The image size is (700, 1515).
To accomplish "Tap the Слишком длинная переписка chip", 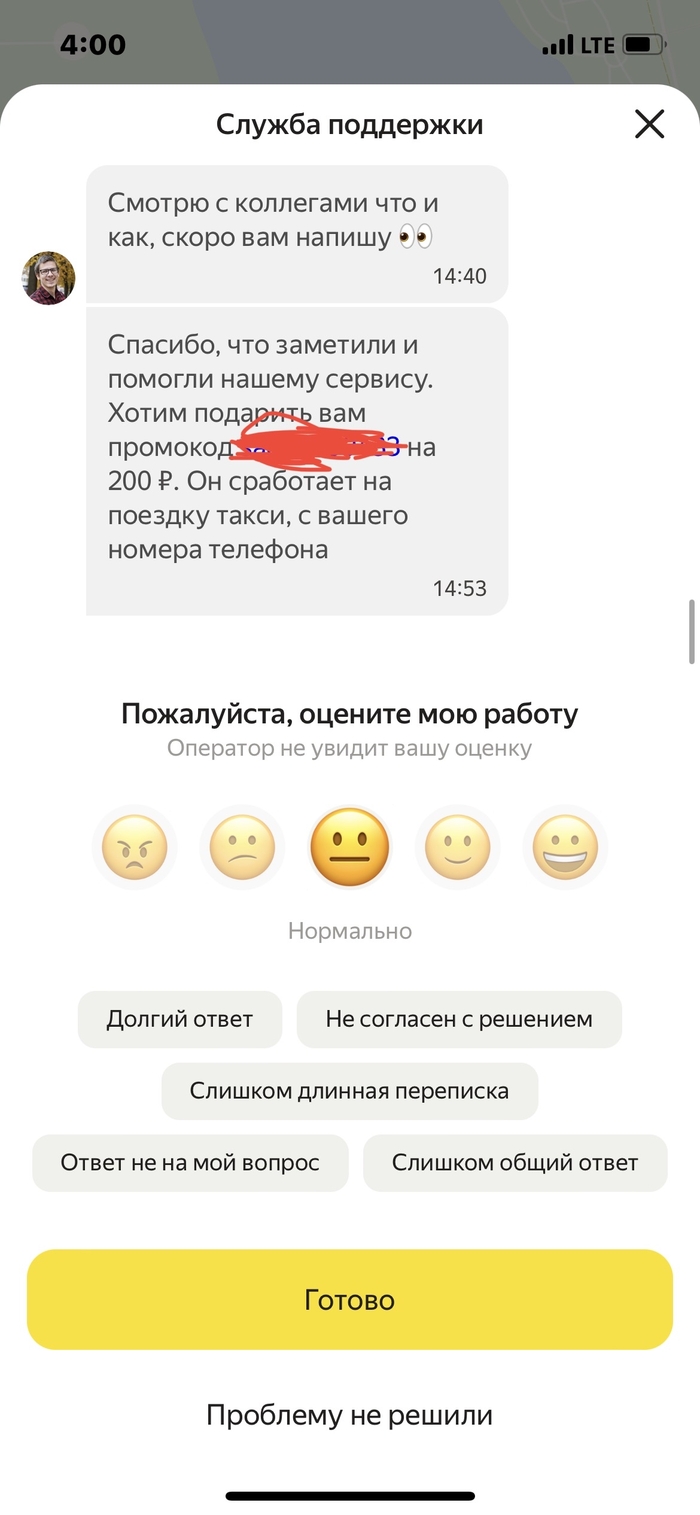I will pos(350,1091).
